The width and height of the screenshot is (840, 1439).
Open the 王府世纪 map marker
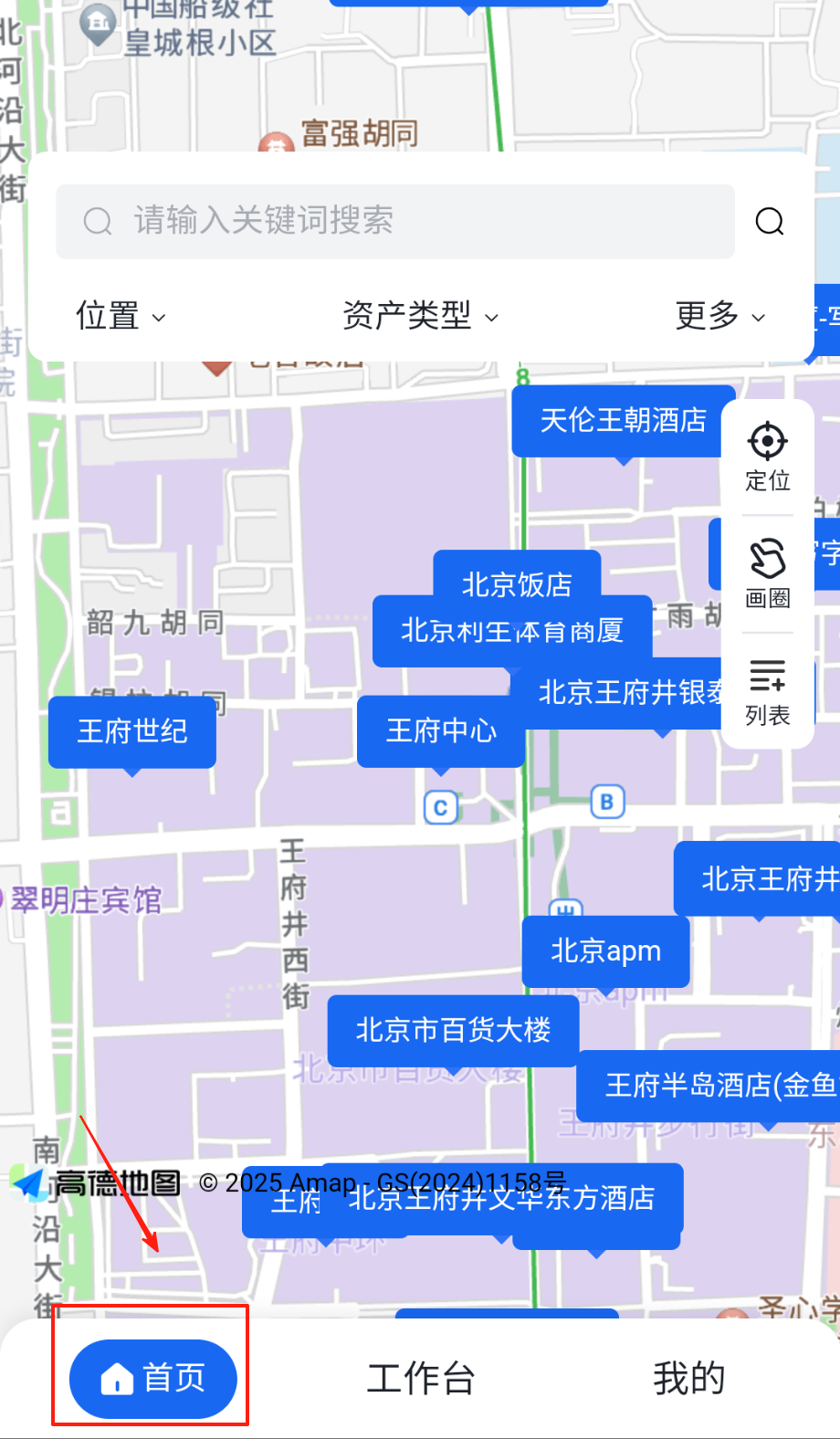coord(132,731)
